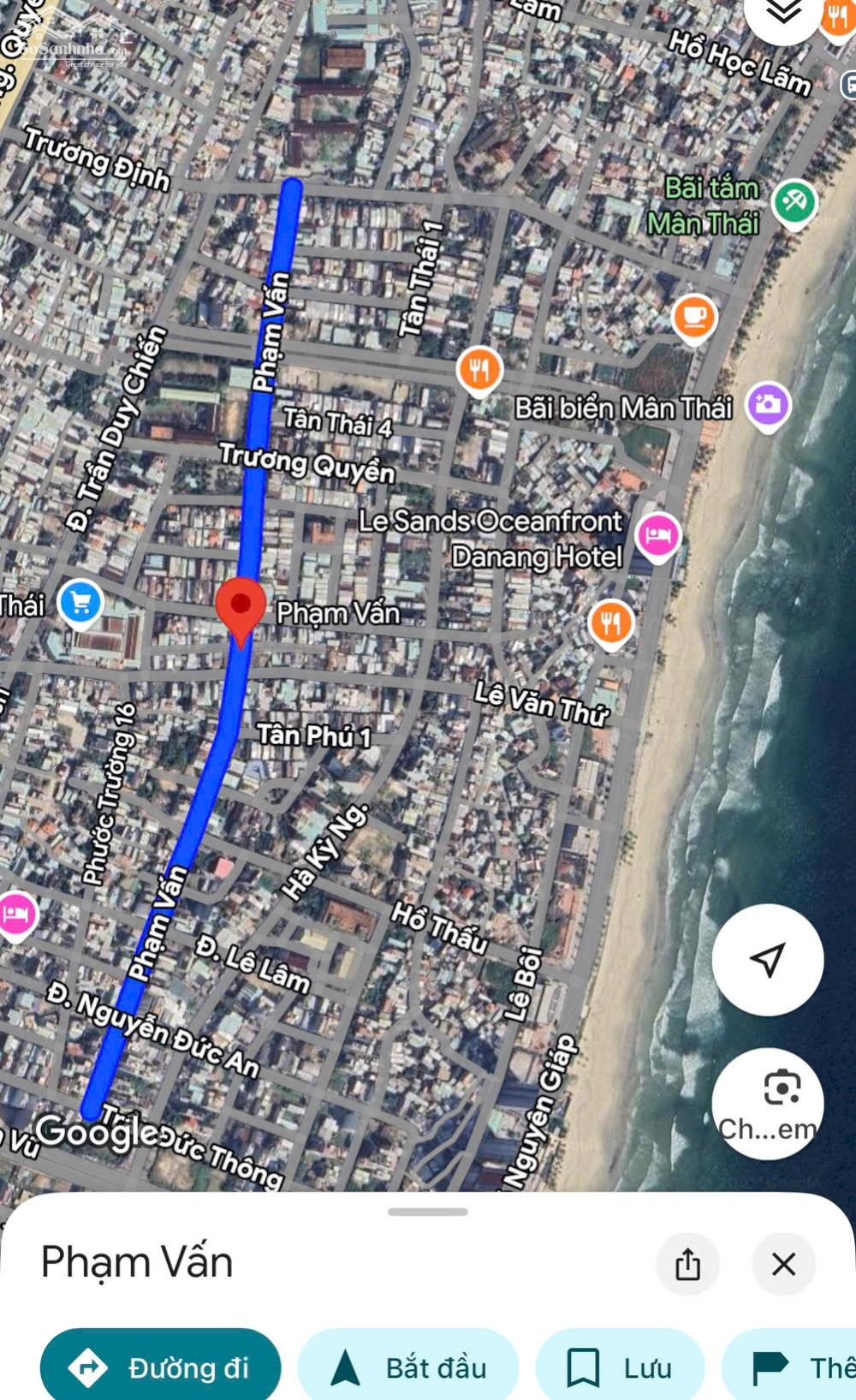This screenshot has width=856, height=1400.
Task: Select Le Sands Oceanfront Danang Hotel marker
Action: 658,539
